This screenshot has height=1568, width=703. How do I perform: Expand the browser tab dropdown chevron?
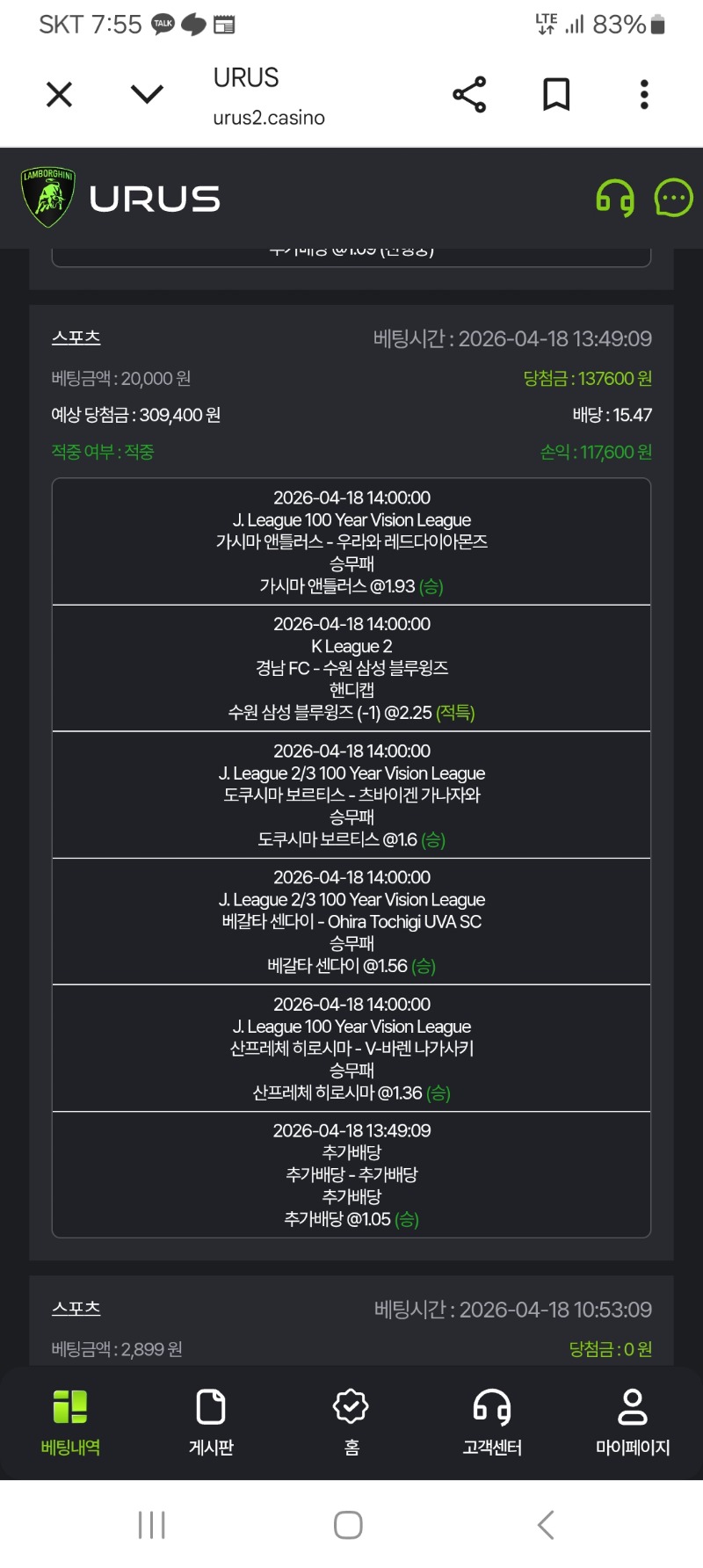(x=147, y=93)
